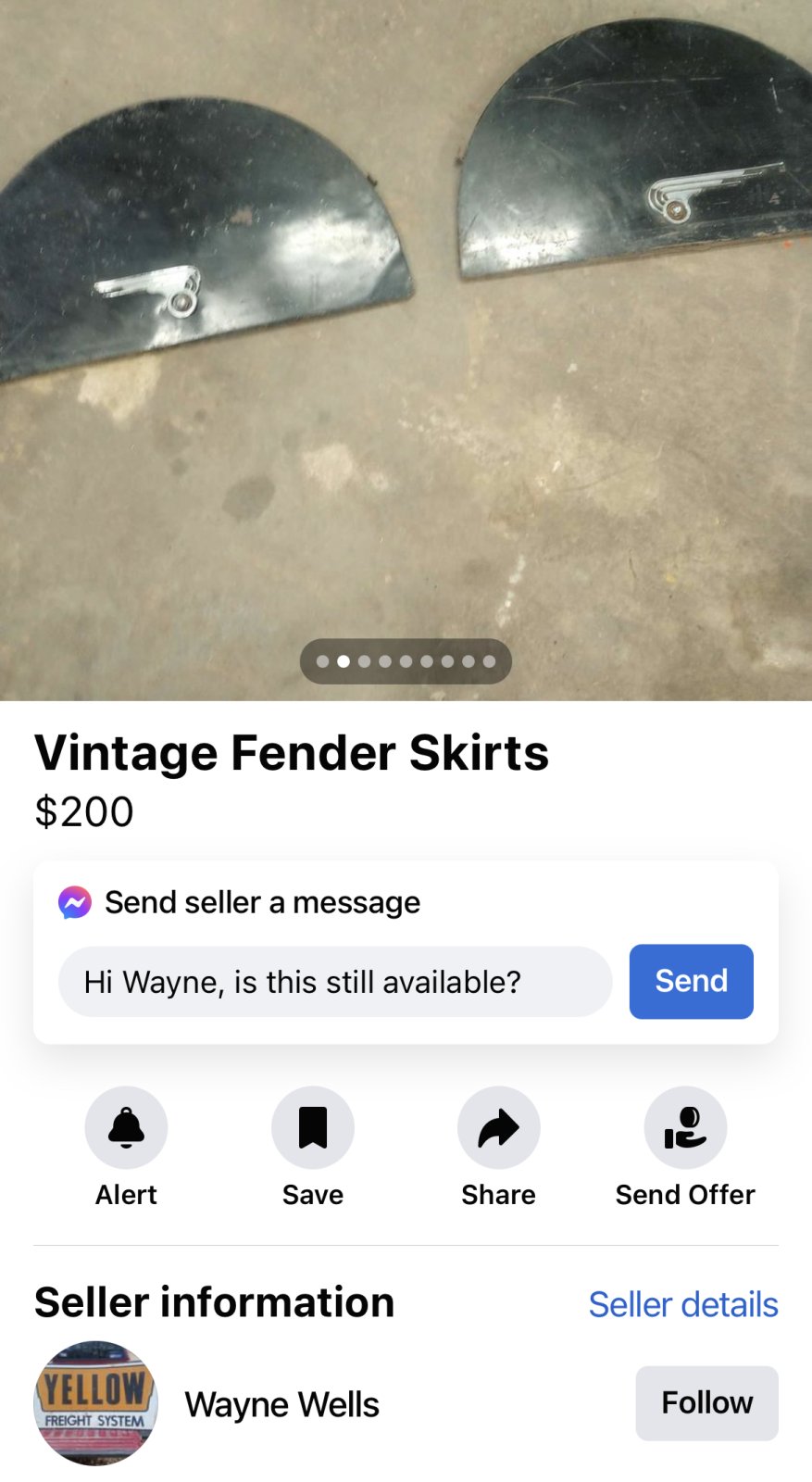Share this listing

pyautogui.click(x=498, y=1128)
